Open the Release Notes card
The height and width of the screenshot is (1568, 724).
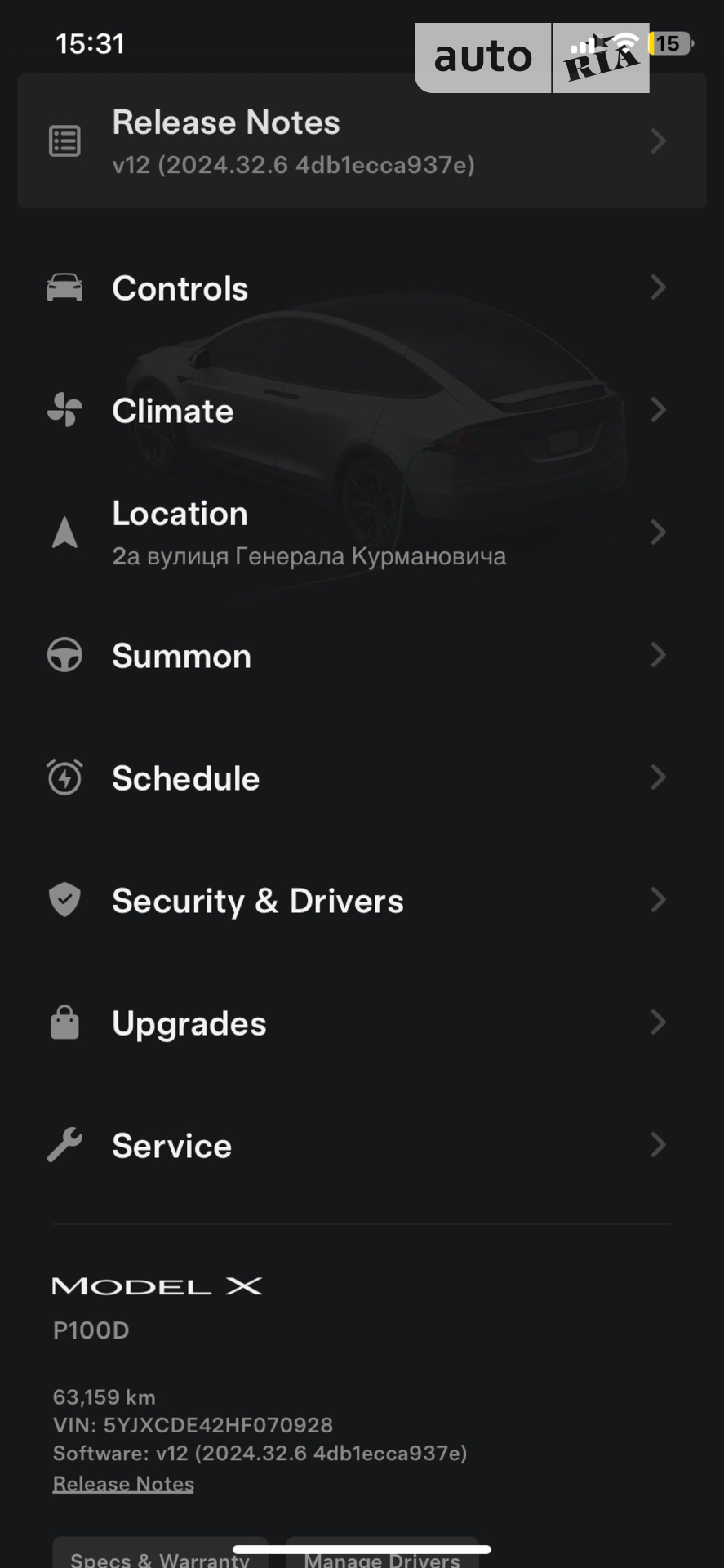click(362, 141)
